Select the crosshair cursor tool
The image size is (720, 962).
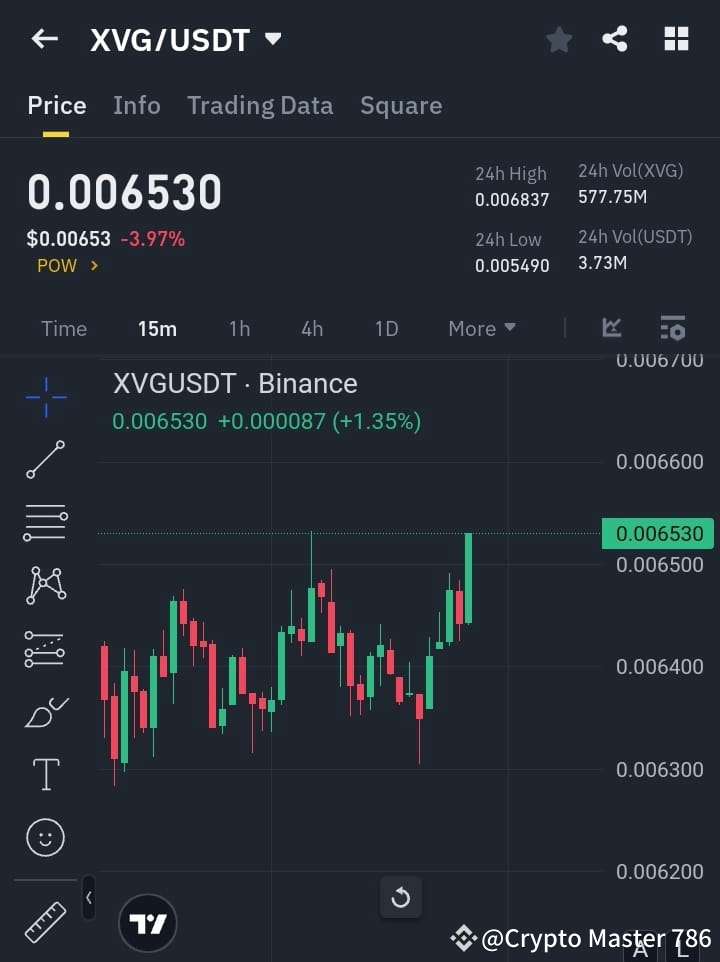pyautogui.click(x=45, y=398)
